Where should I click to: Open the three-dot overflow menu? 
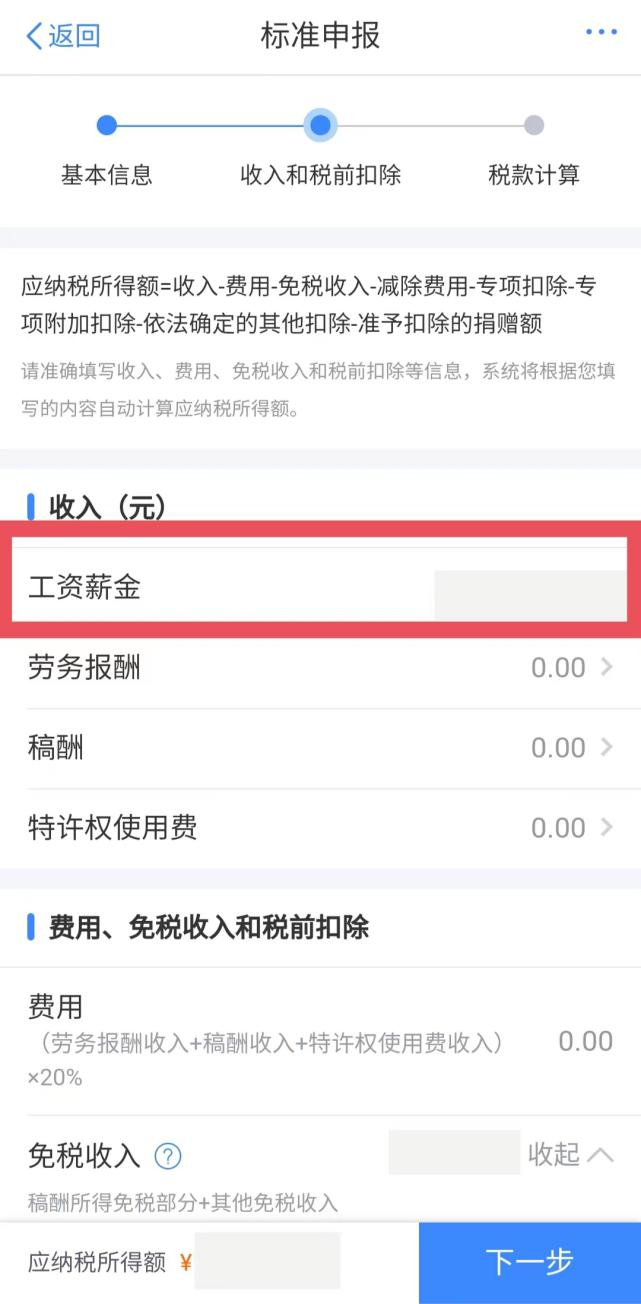point(601,33)
